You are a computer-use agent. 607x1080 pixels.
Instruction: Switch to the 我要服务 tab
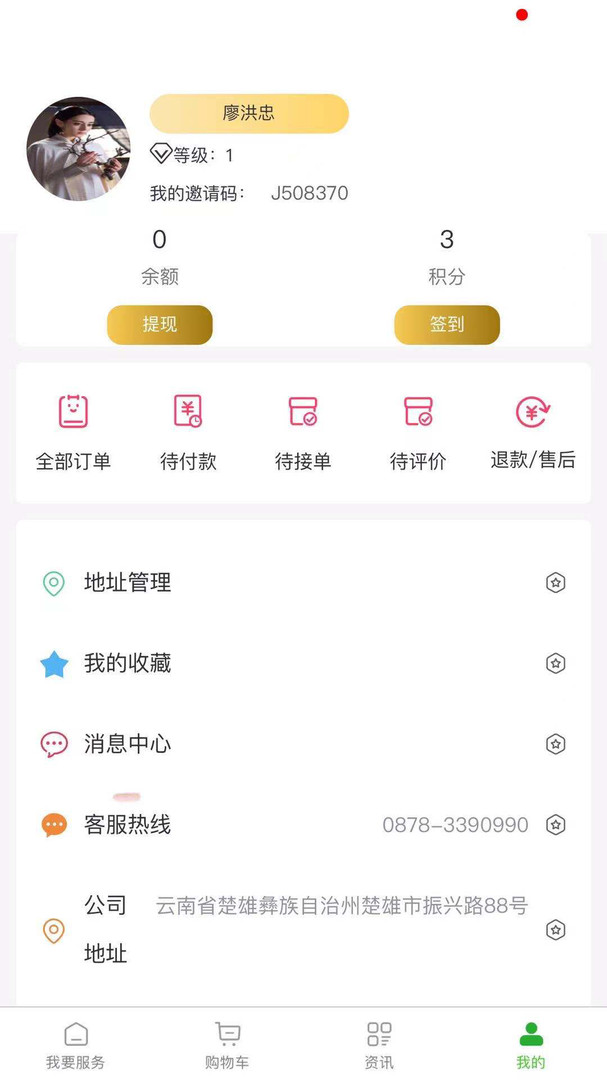(x=76, y=1045)
